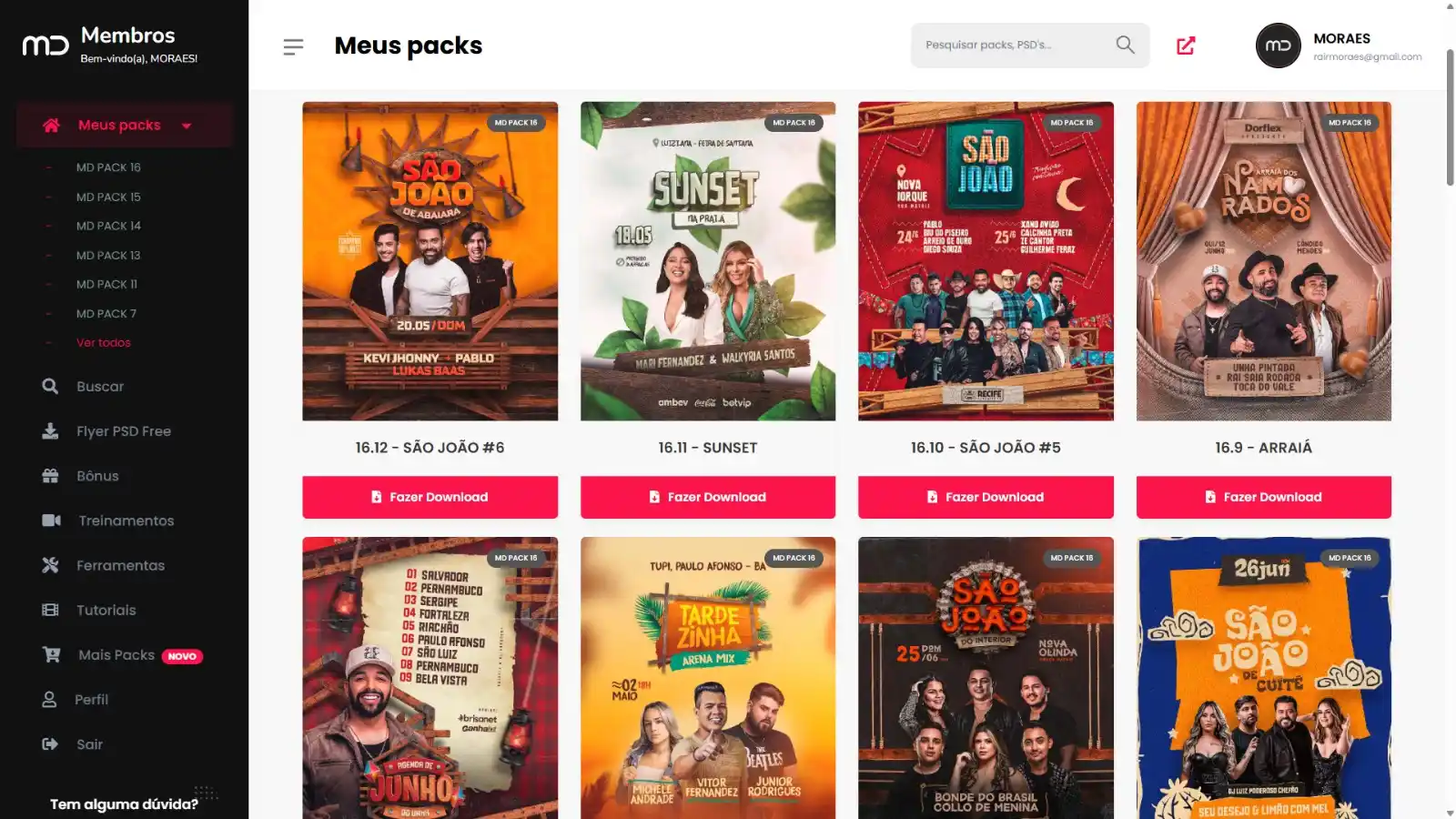Open the Bônus section
This screenshot has width=1456, height=819.
tap(97, 476)
